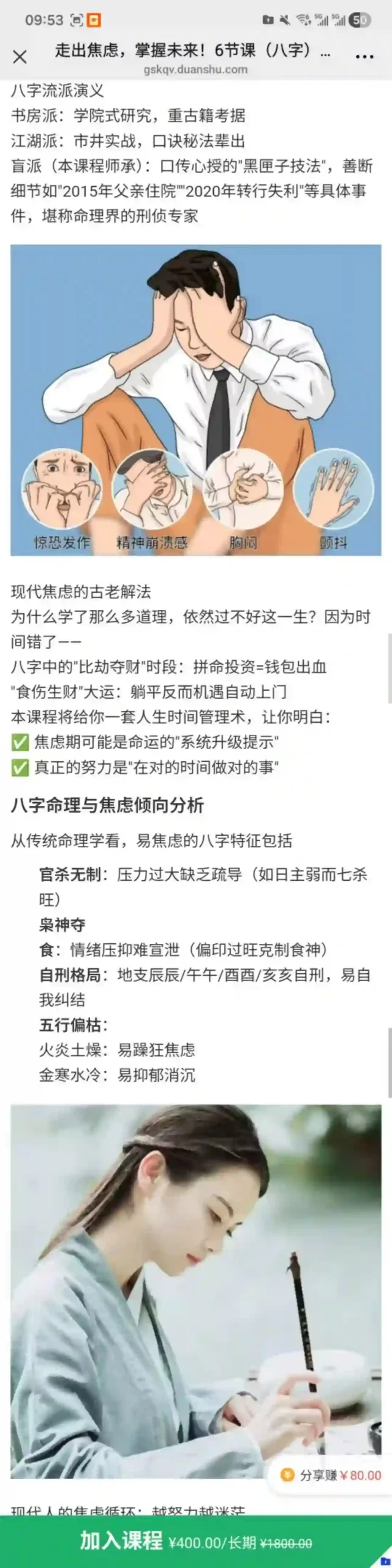Open the three-dot overflow menu
Viewport: 392px width, 1568px height.
(364, 57)
